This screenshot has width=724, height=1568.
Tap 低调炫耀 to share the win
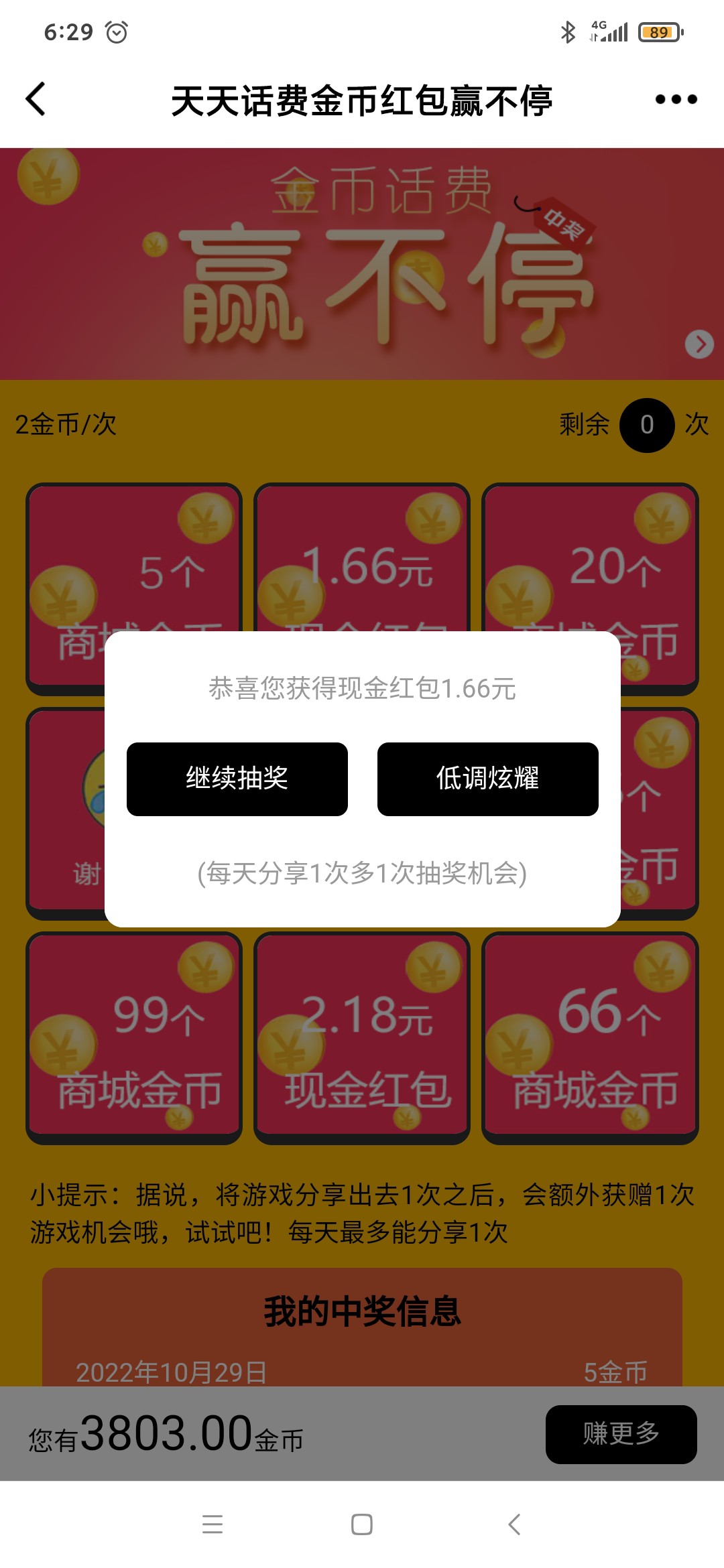pos(487,779)
